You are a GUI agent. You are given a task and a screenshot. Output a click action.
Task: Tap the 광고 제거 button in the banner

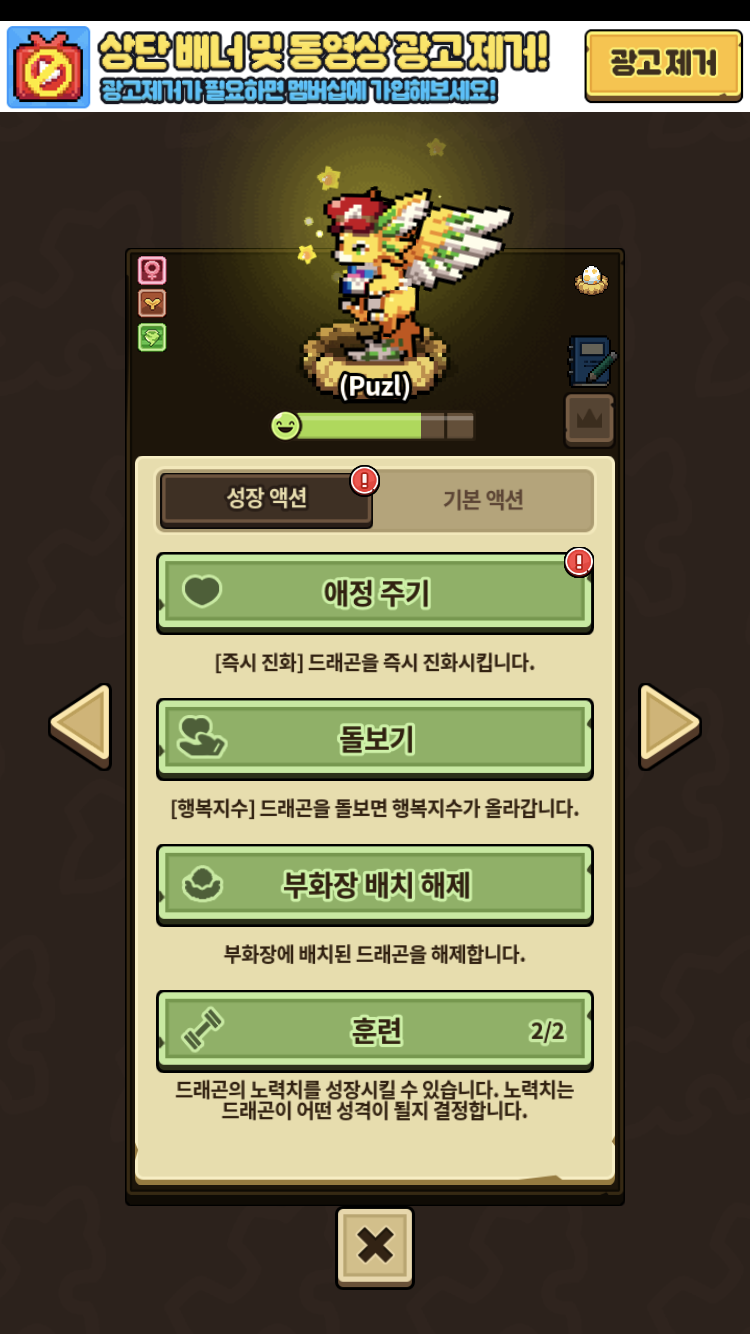click(663, 64)
